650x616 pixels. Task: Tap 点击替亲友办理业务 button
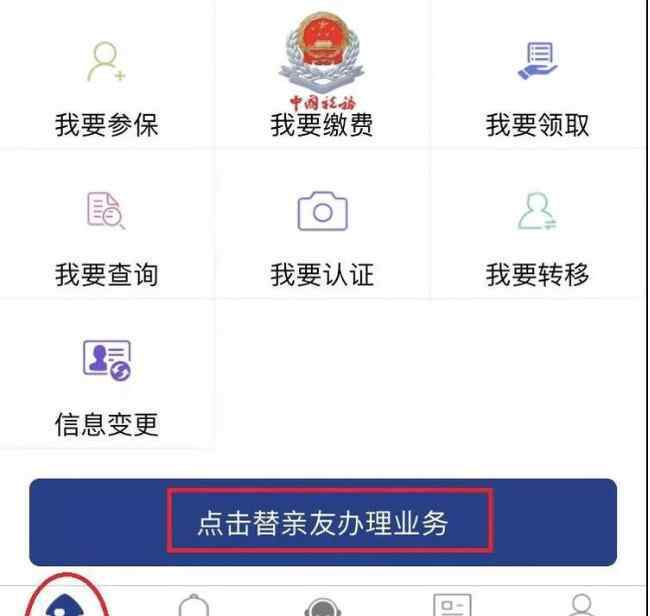(x=323, y=522)
